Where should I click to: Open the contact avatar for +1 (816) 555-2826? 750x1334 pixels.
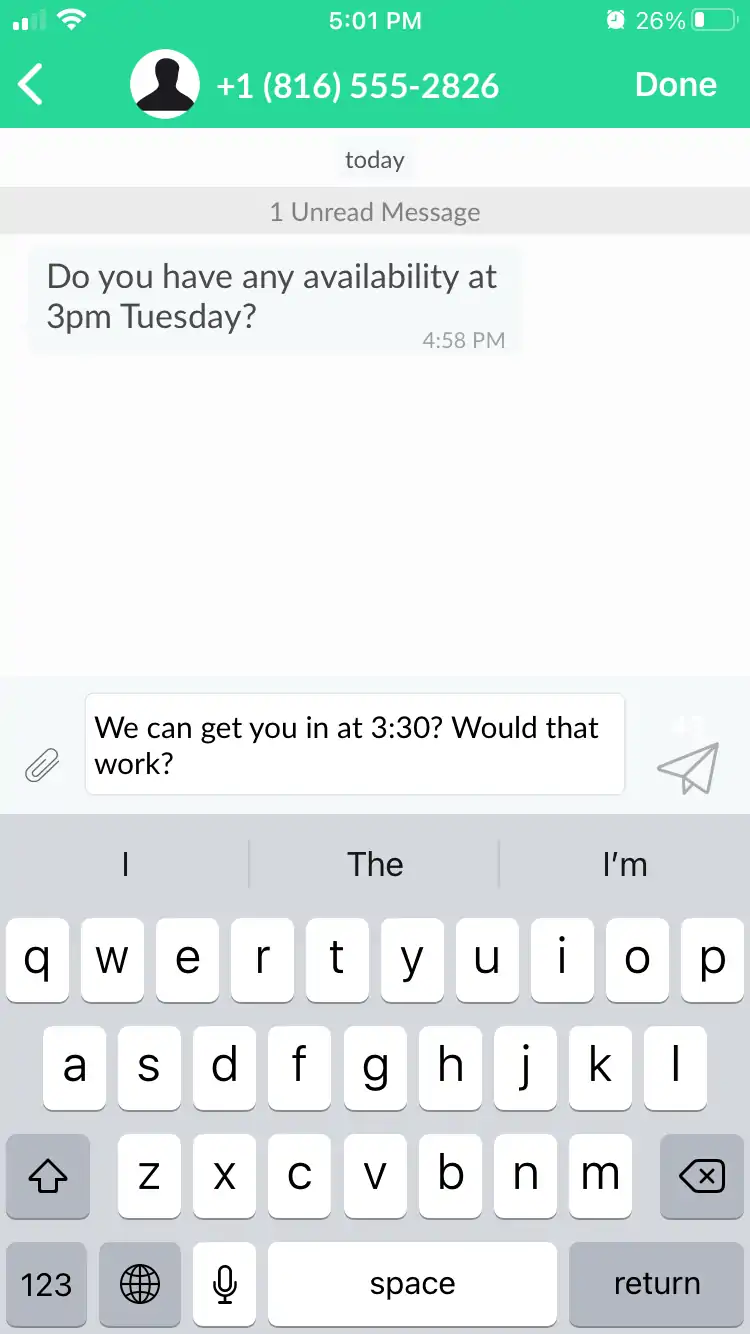164,84
